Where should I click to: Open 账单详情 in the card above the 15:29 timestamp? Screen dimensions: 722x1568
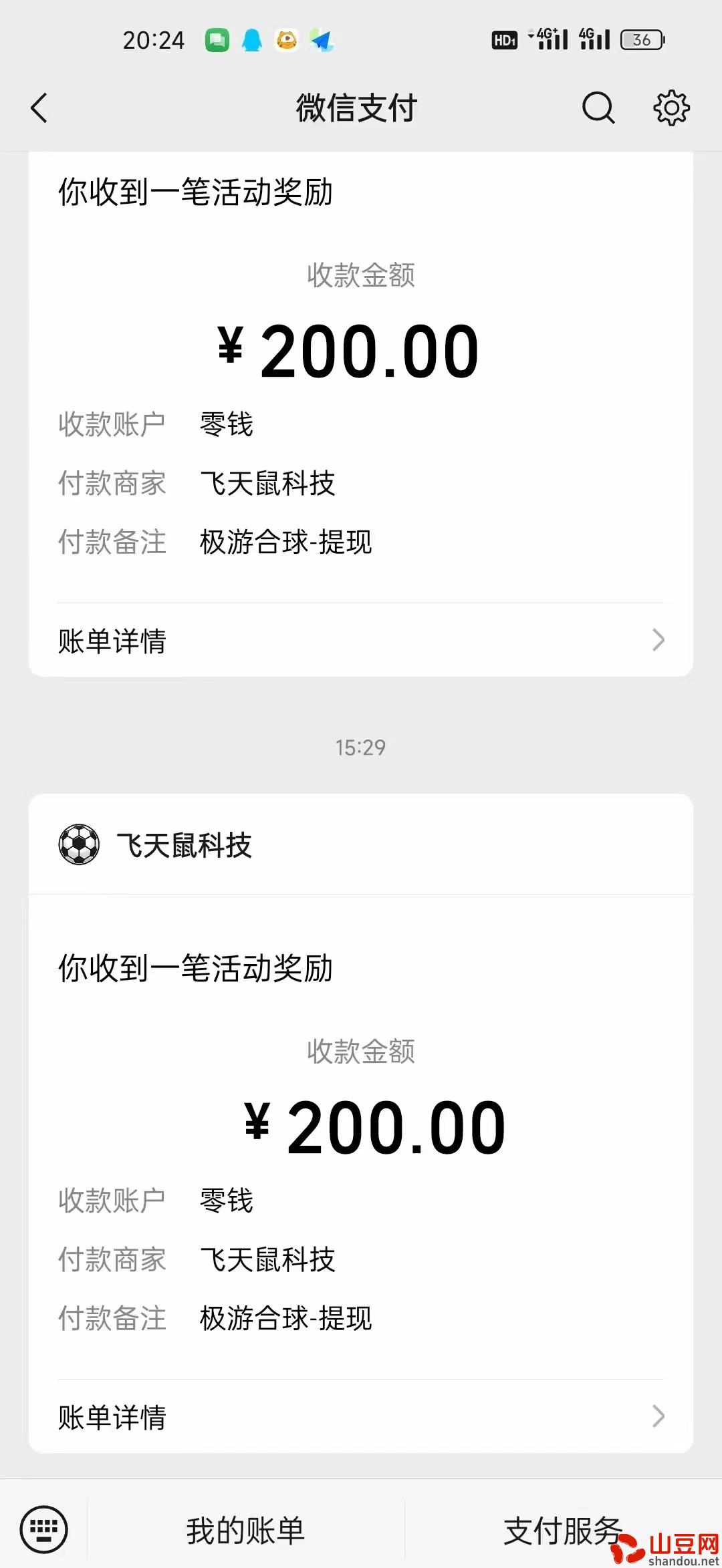click(x=360, y=641)
